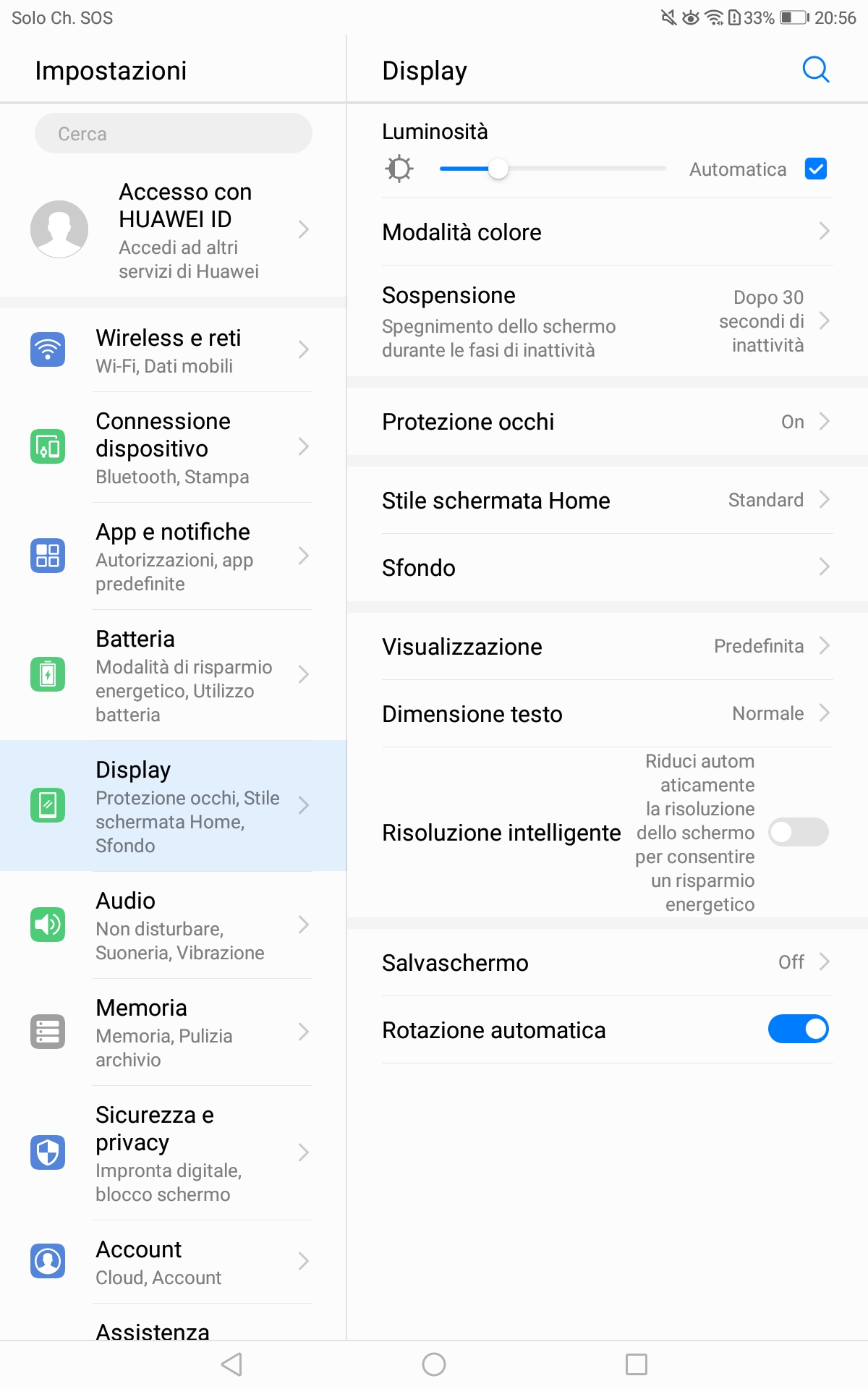Open Salvaschermo settings
The width and height of the screenshot is (868, 1389).
[608, 963]
